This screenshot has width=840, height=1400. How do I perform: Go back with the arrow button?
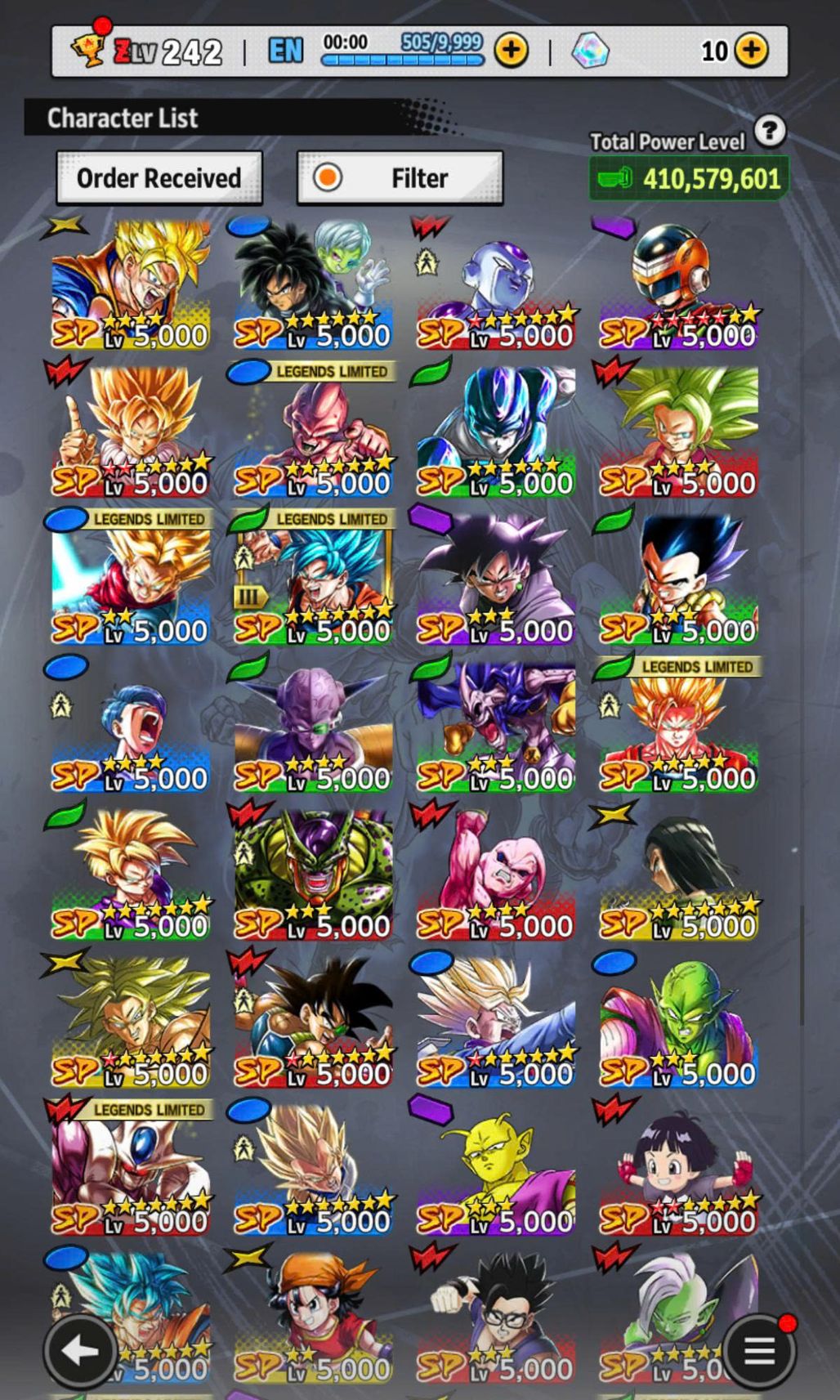(80, 1350)
